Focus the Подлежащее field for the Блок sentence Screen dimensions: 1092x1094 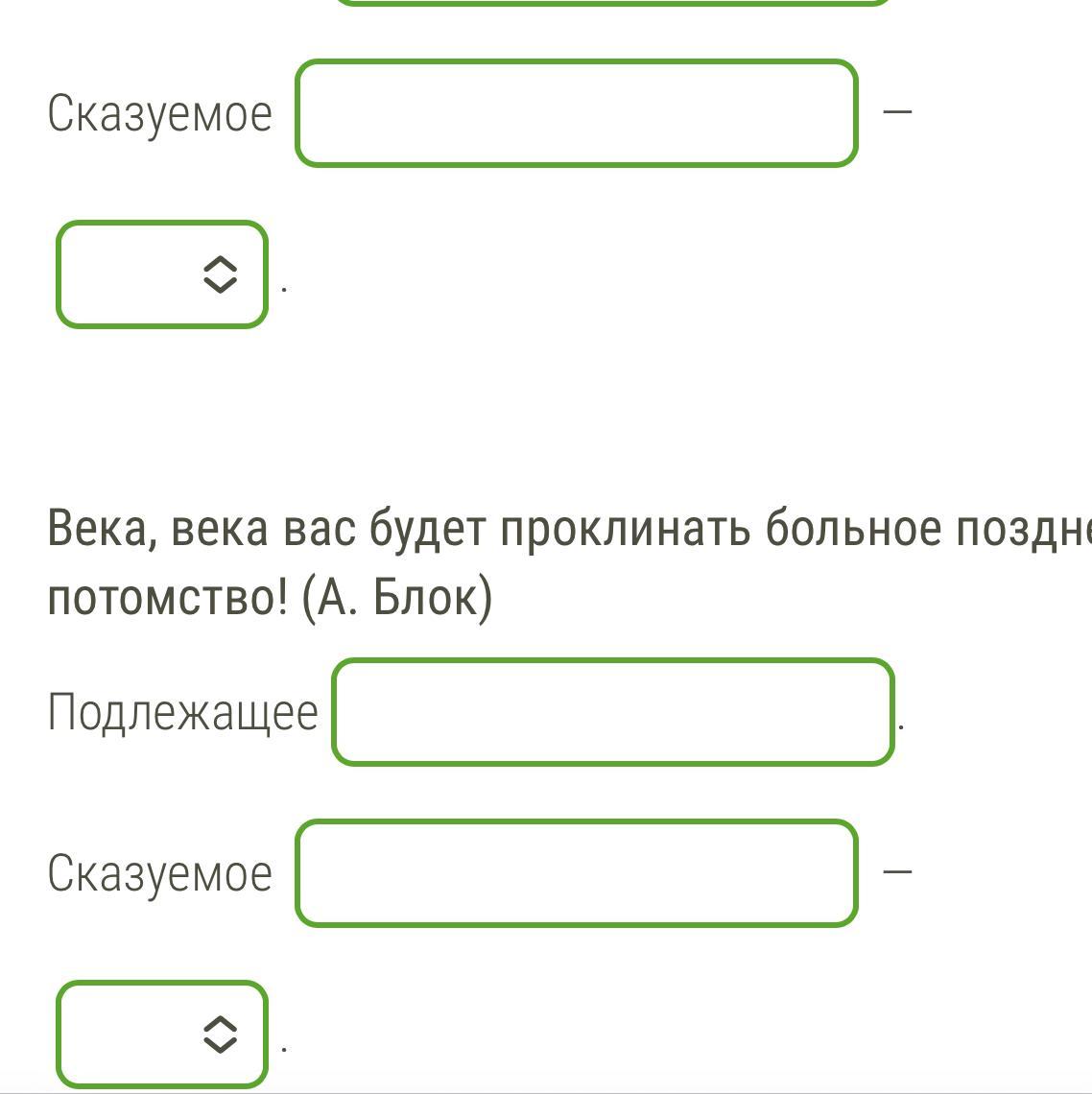coord(613,712)
